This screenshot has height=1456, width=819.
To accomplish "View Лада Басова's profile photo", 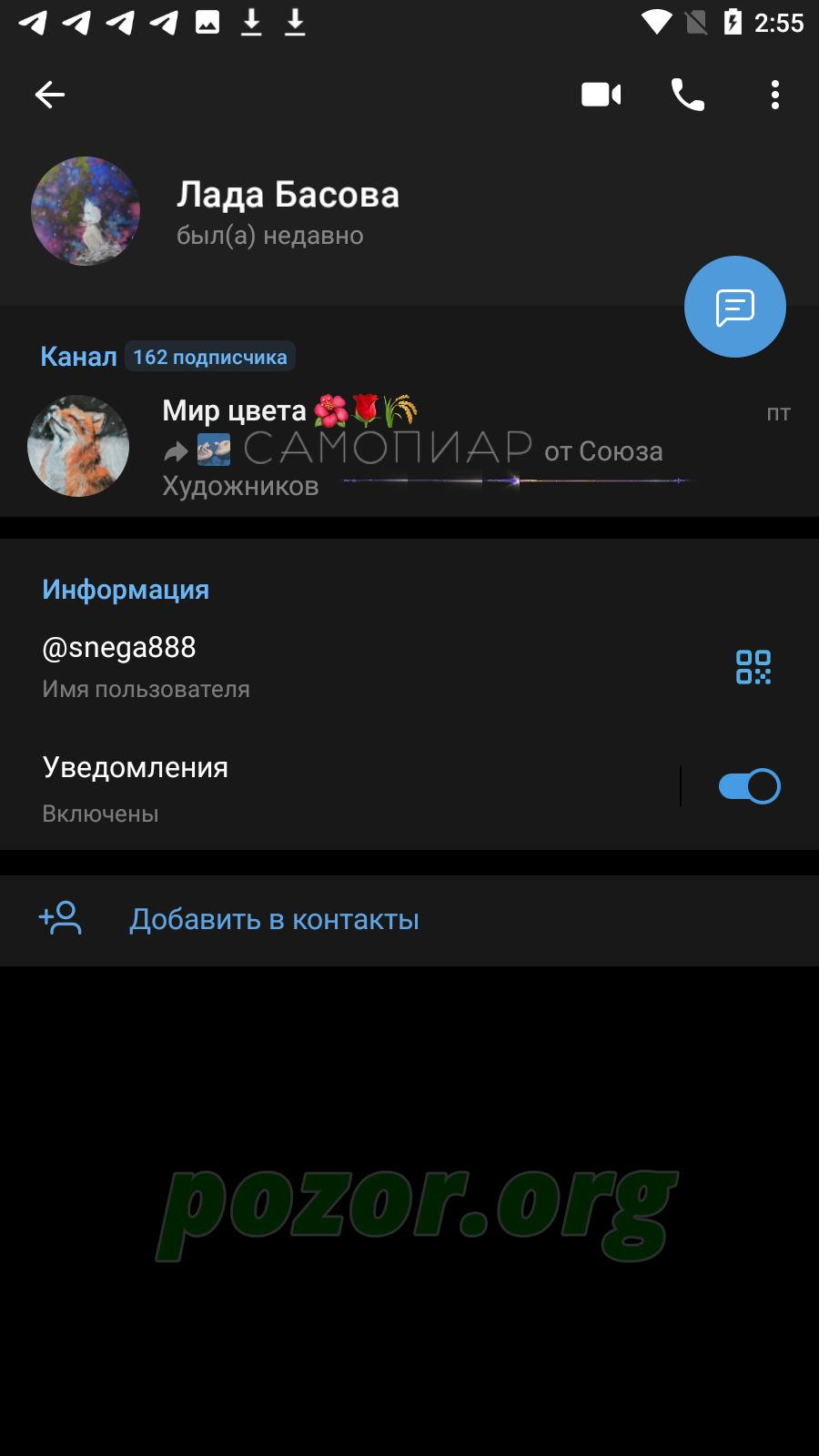I will (x=86, y=211).
